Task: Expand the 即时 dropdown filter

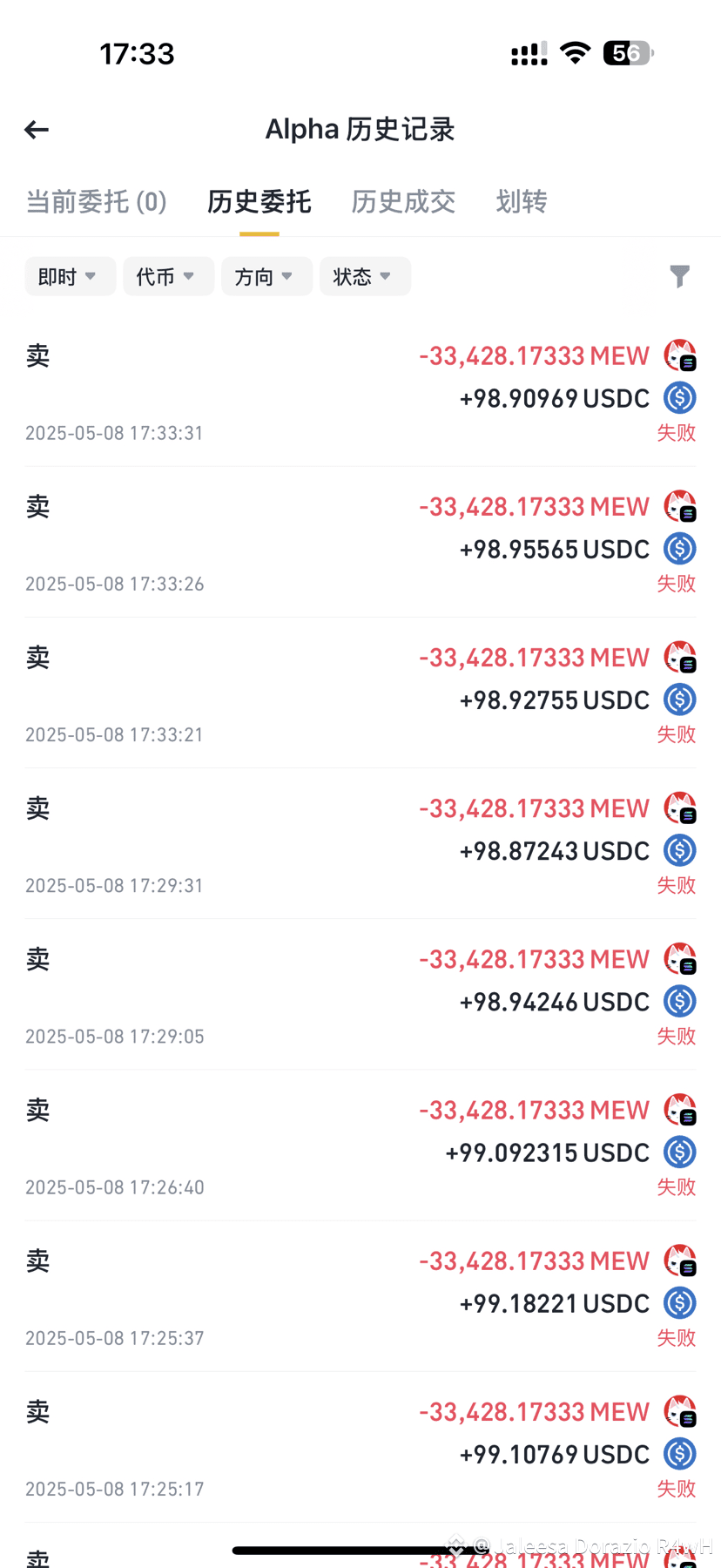Action: coord(71,276)
